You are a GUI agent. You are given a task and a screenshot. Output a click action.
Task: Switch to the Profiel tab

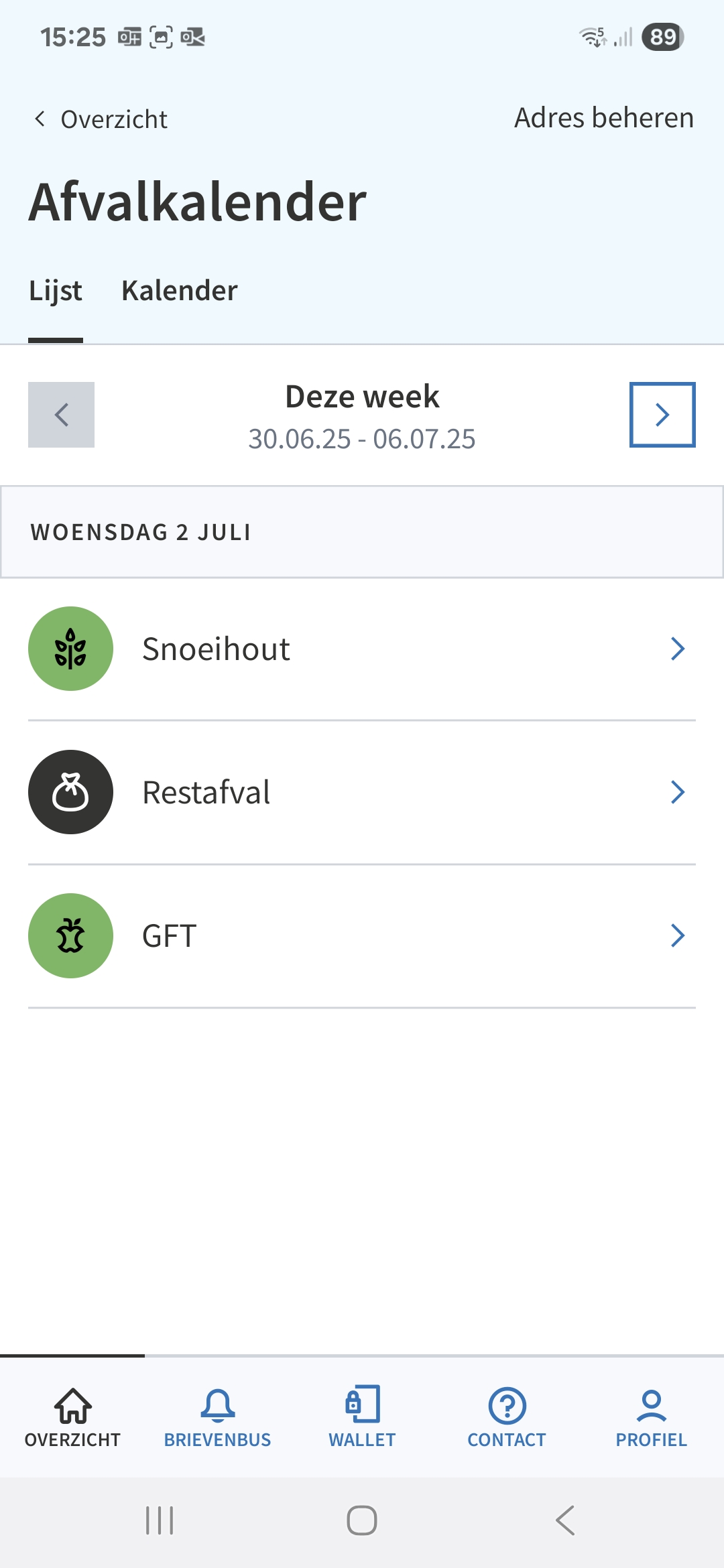[x=651, y=1417]
